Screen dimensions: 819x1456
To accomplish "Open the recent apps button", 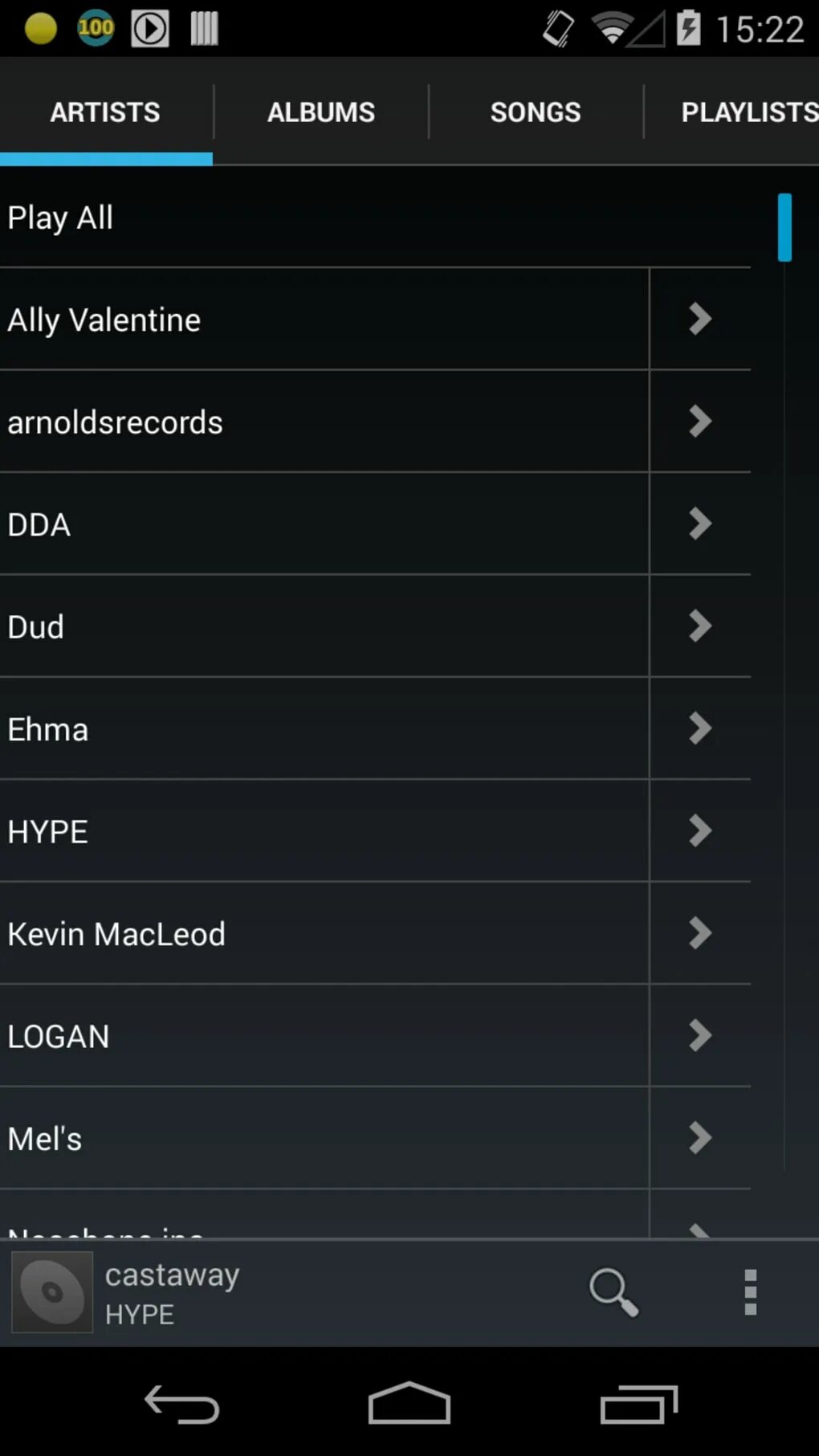I will (638, 1405).
